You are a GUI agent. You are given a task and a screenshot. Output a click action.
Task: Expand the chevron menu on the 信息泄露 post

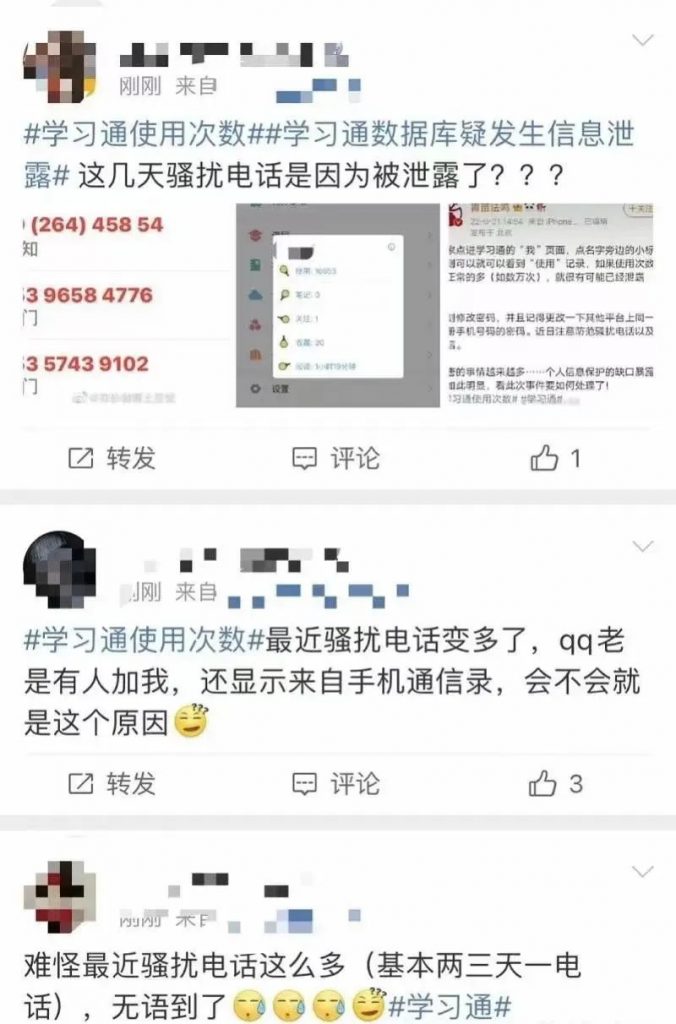(x=643, y=41)
